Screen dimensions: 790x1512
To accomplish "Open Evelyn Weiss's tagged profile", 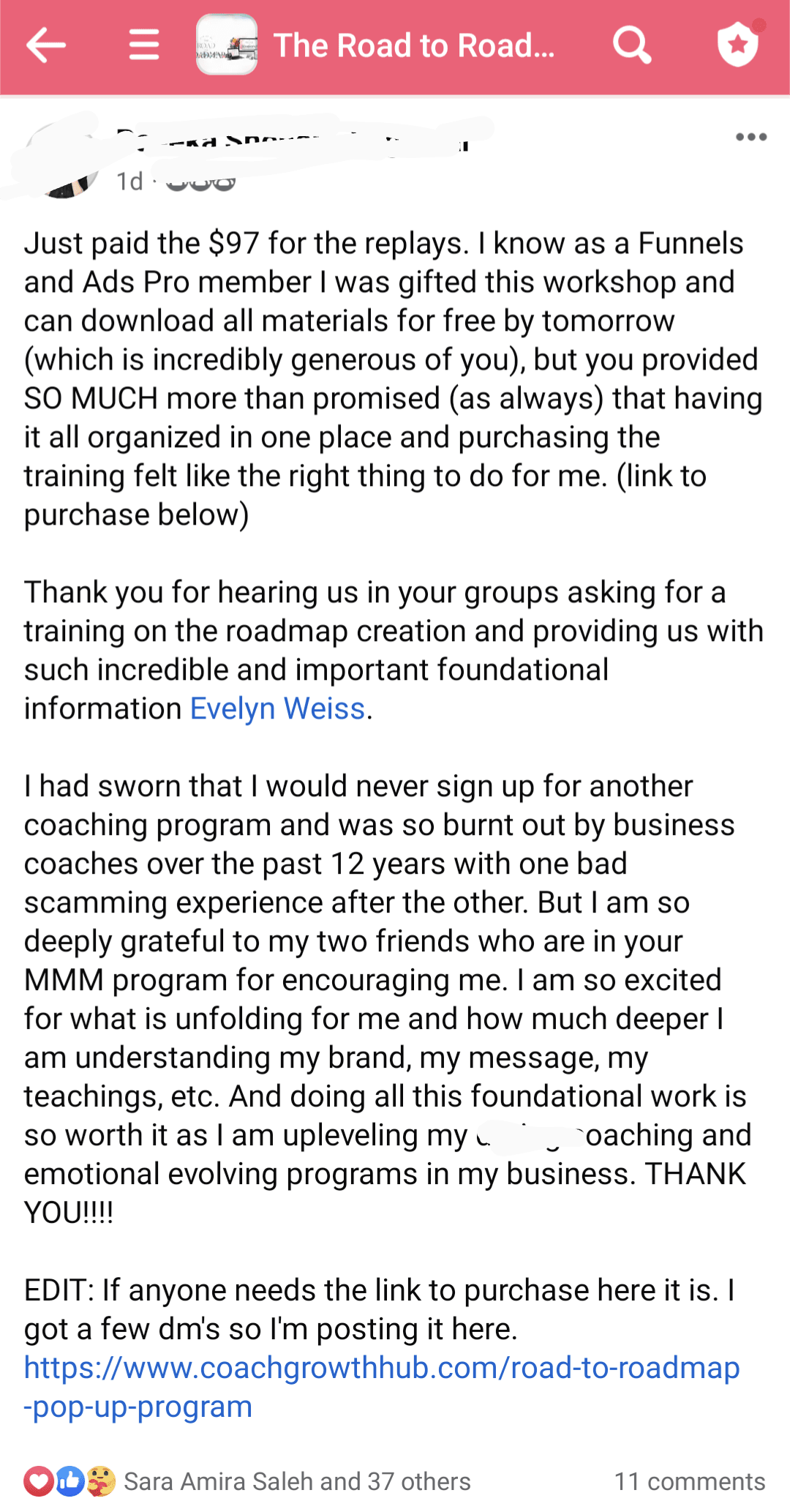I will pos(277,708).
